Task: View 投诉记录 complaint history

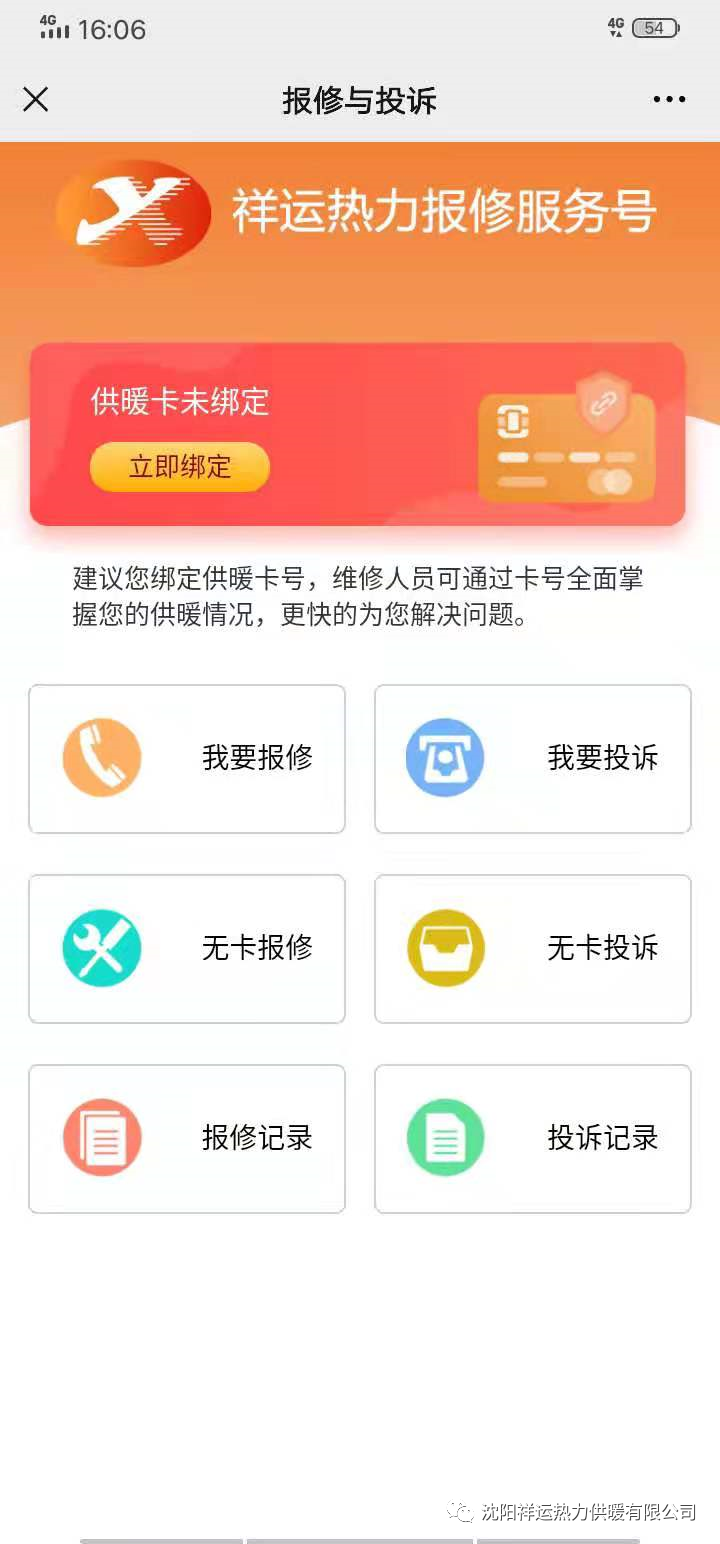Action: [532, 1138]
